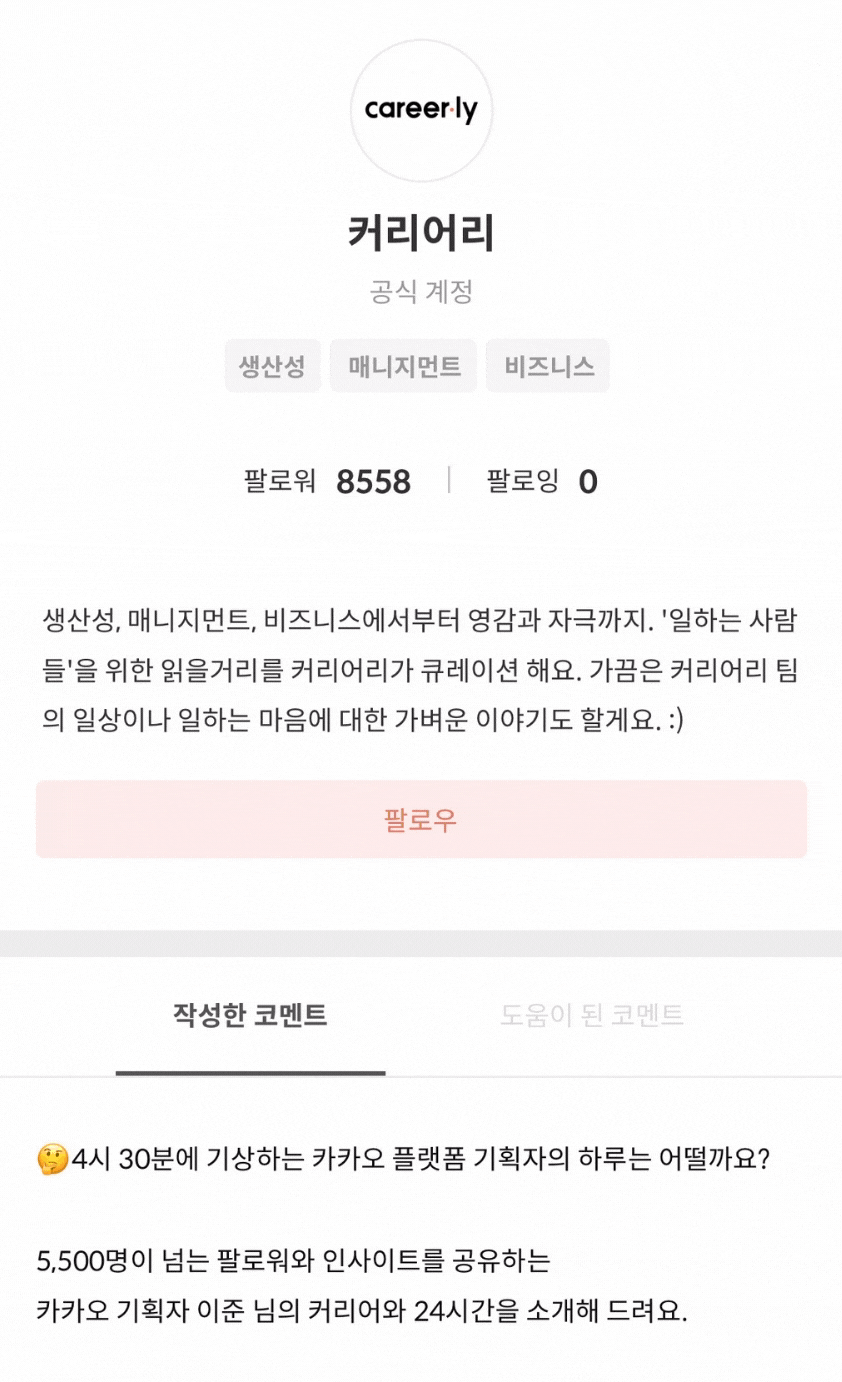The image size is (842, 1382).
Task: Switch to the 작성한 코멘트 tab
Action: [x=250, y=1016]
